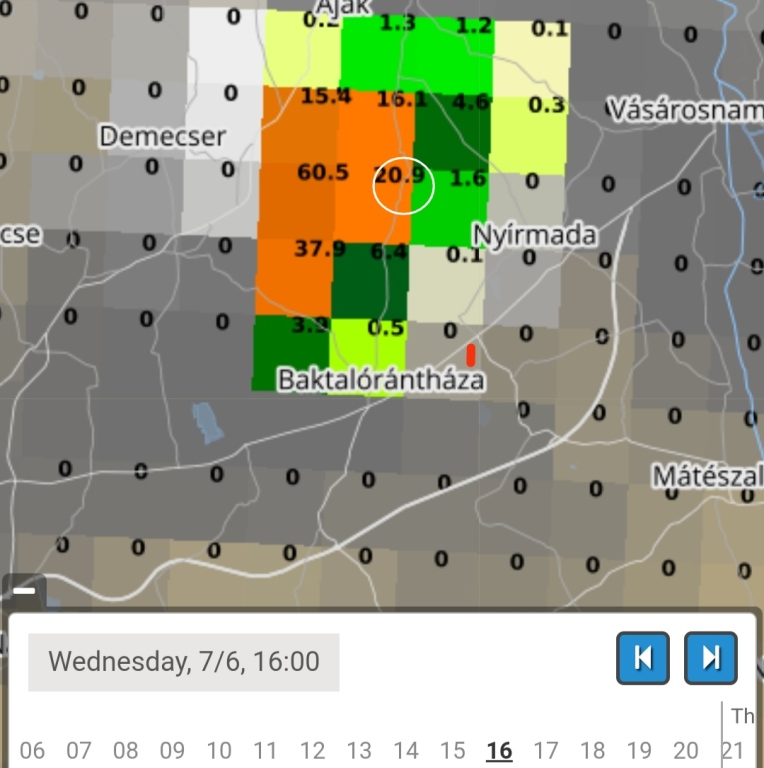Screen dimensions: 764x768
Task: Select hour 11 on the timeline
Action: pyautogui.click(x=265, y=751)
